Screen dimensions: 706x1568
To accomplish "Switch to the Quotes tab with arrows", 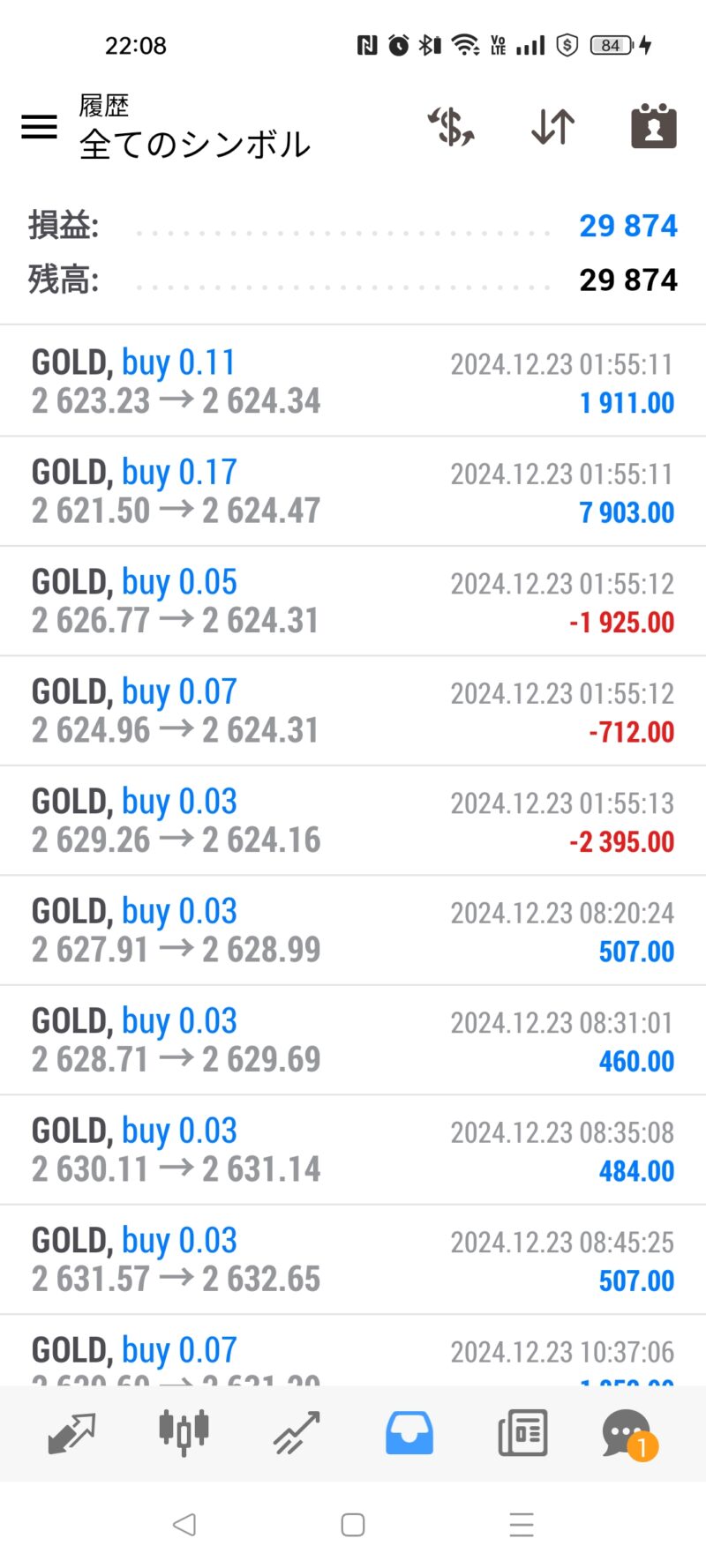I will pos(71,1433).
